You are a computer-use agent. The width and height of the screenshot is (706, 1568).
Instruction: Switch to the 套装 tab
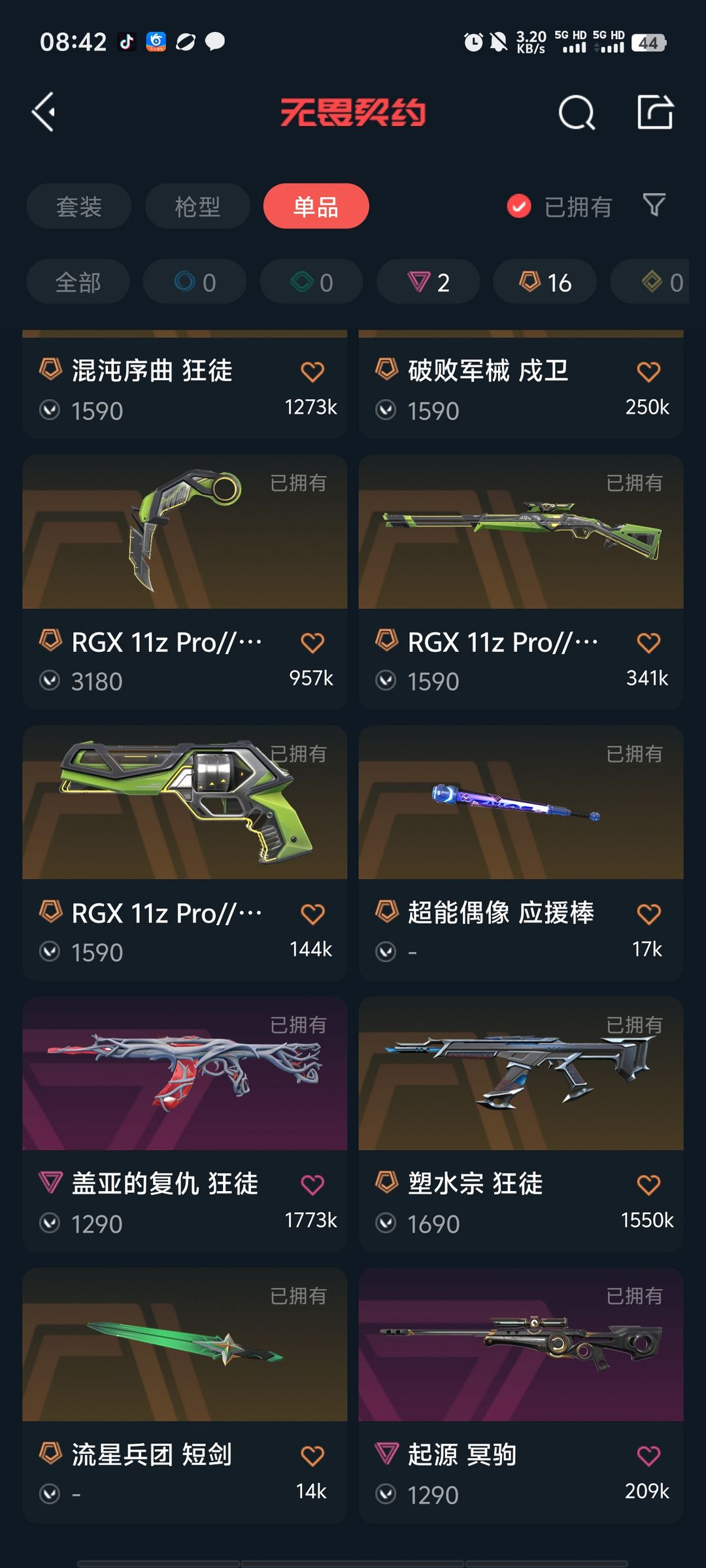(x=79, y=206)
